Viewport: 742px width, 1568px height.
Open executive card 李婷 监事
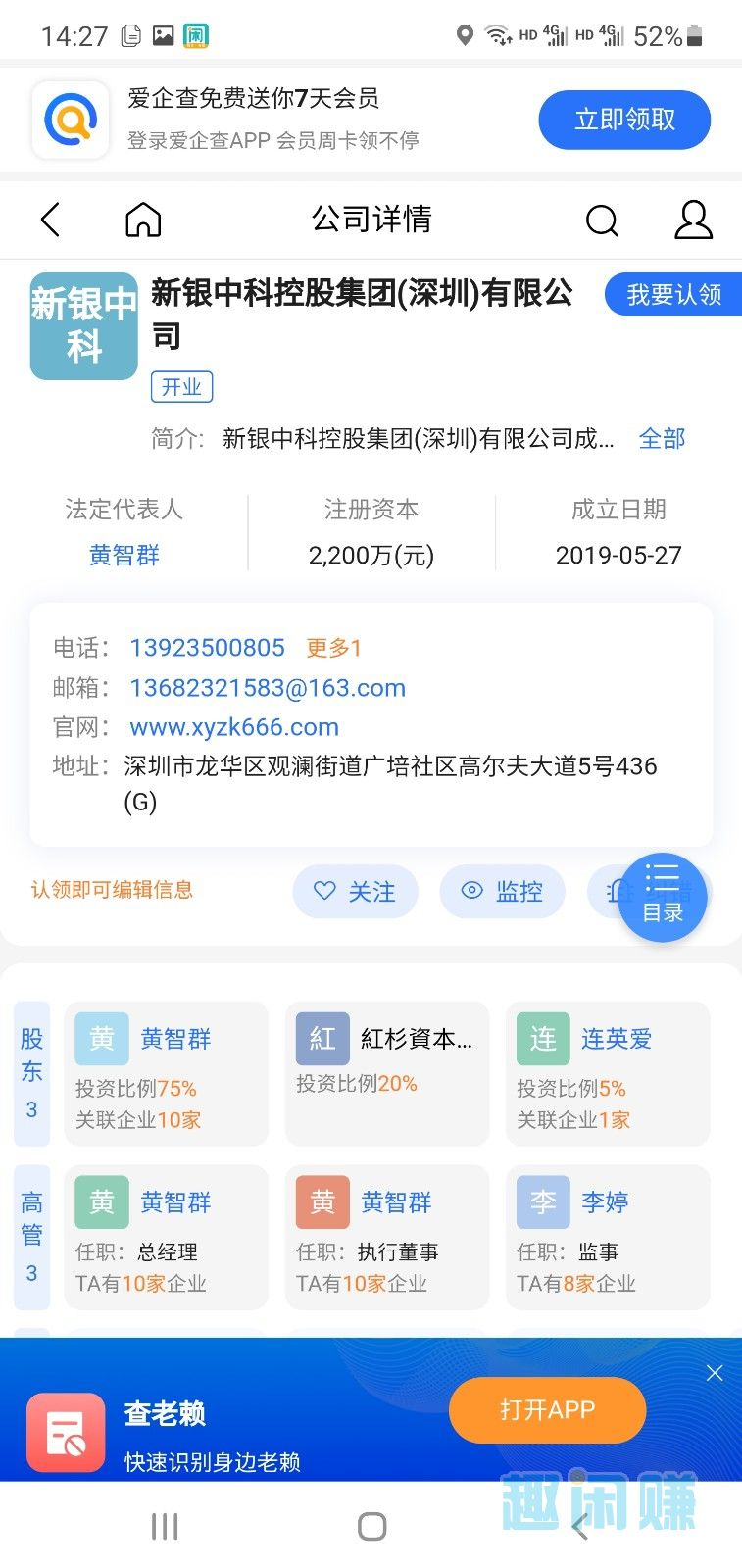(607, 1237)
